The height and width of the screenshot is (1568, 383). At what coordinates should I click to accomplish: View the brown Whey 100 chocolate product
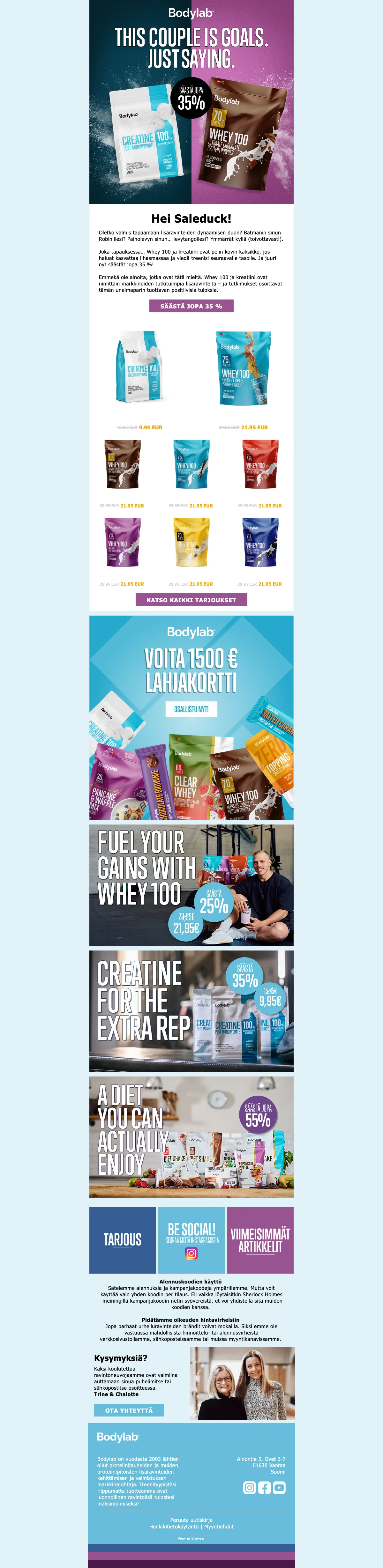tap(122, 464)
